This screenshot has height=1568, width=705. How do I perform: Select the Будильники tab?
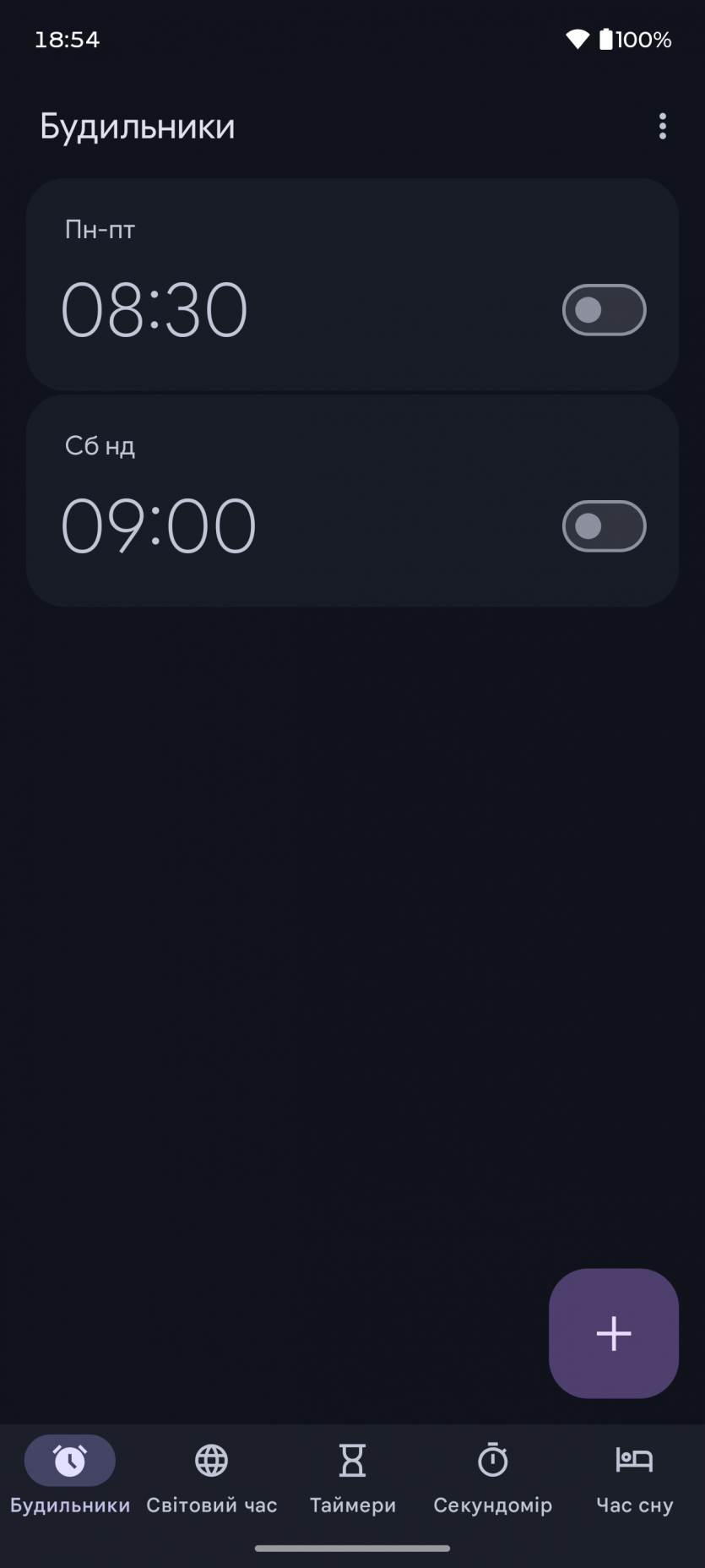point(70,1477)
